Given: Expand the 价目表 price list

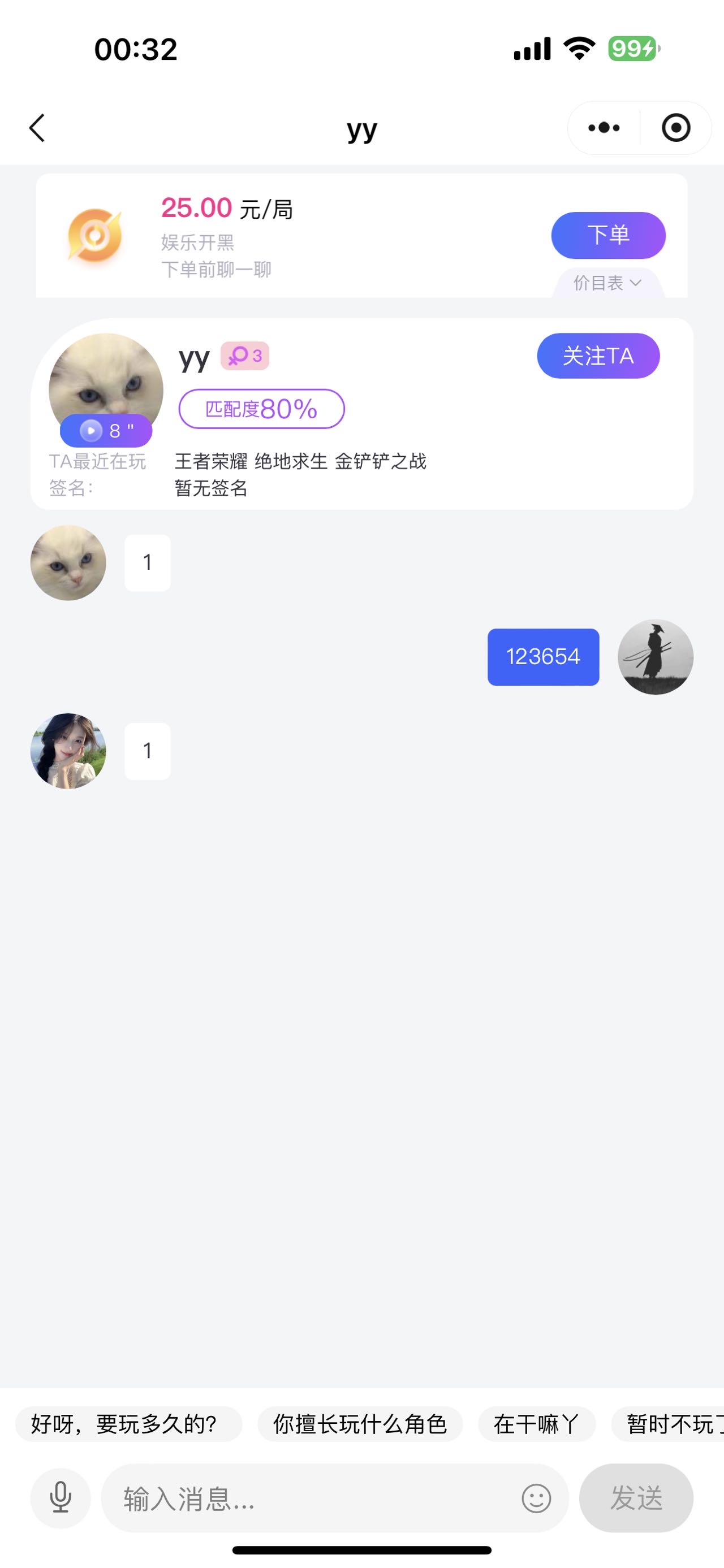Looking at the screenshot, I should (x=607, y=283).
